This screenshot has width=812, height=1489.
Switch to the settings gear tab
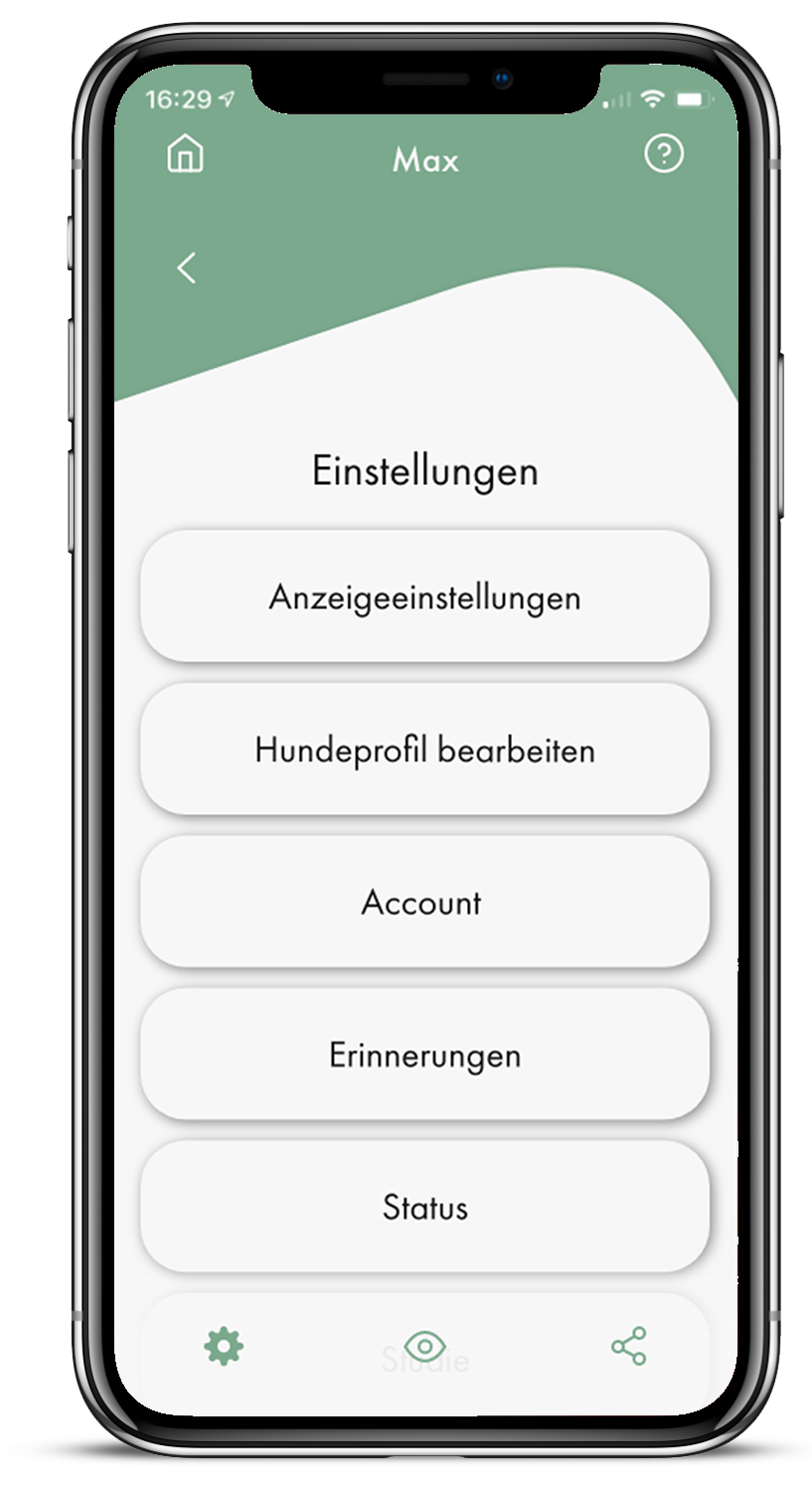[x=224, y=1347]
